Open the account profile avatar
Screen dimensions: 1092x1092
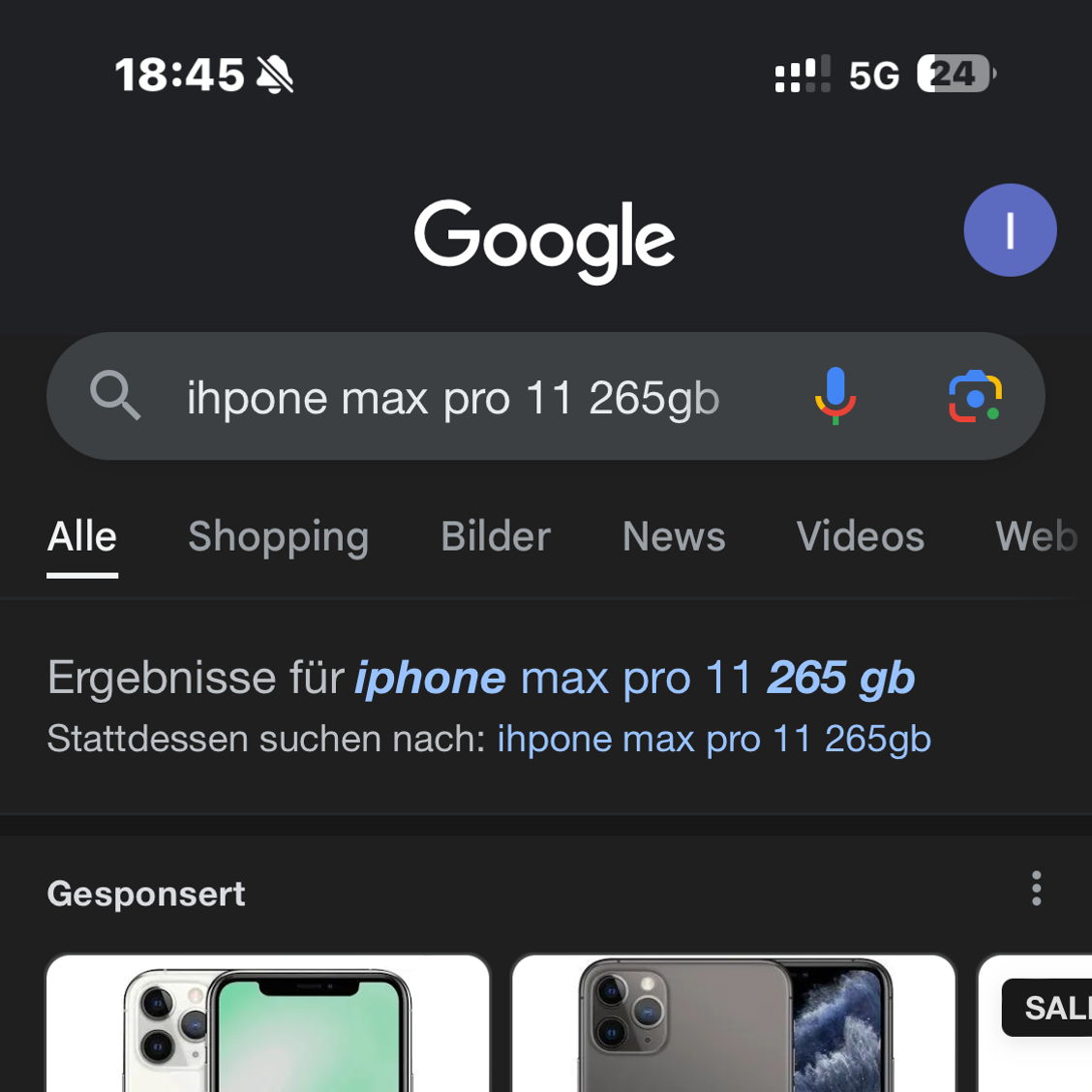coord(1010,230)
